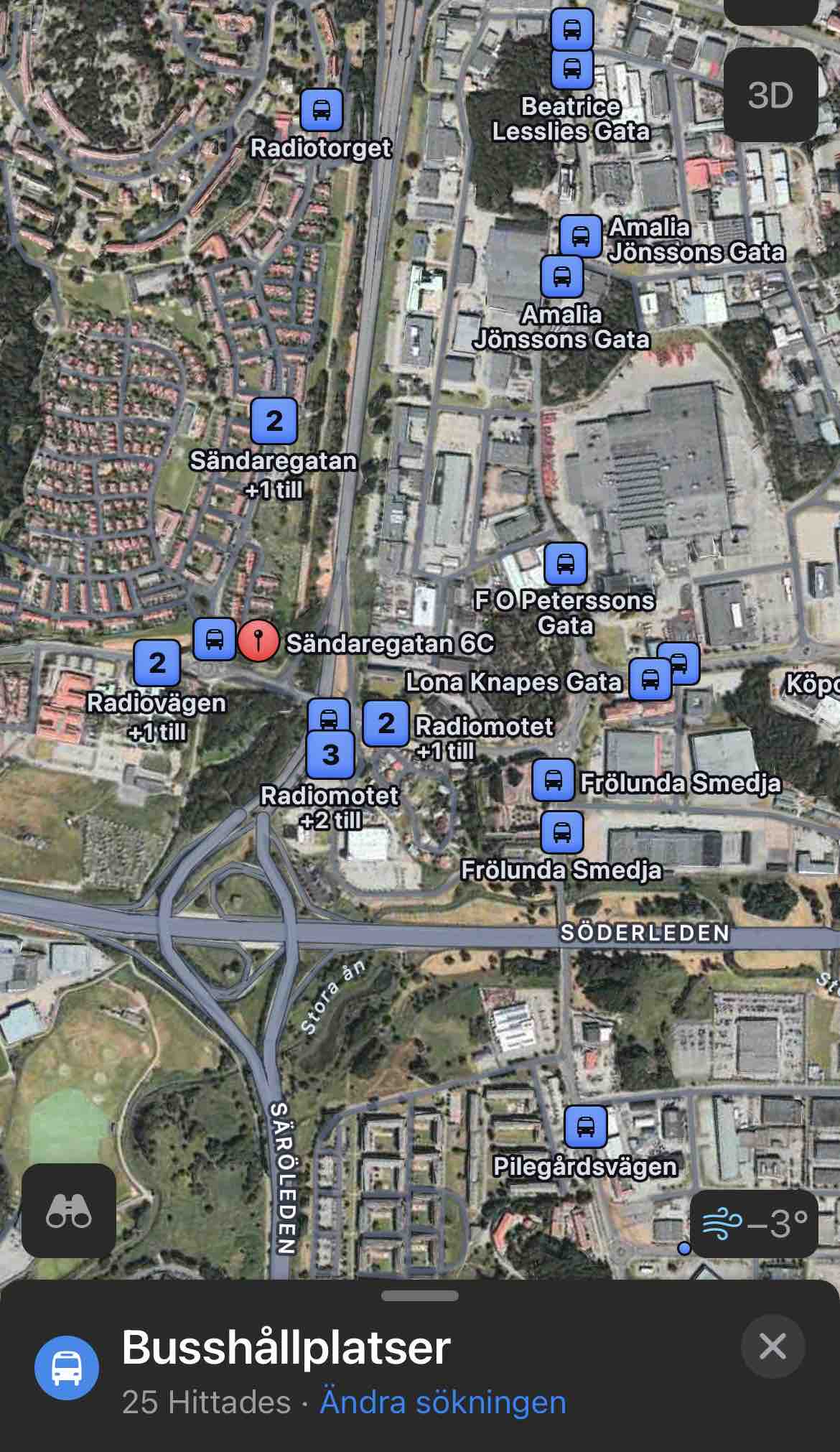840x1452 pixels.
Task: Open Look Around binoculars view
Action: coord(69,1210)
